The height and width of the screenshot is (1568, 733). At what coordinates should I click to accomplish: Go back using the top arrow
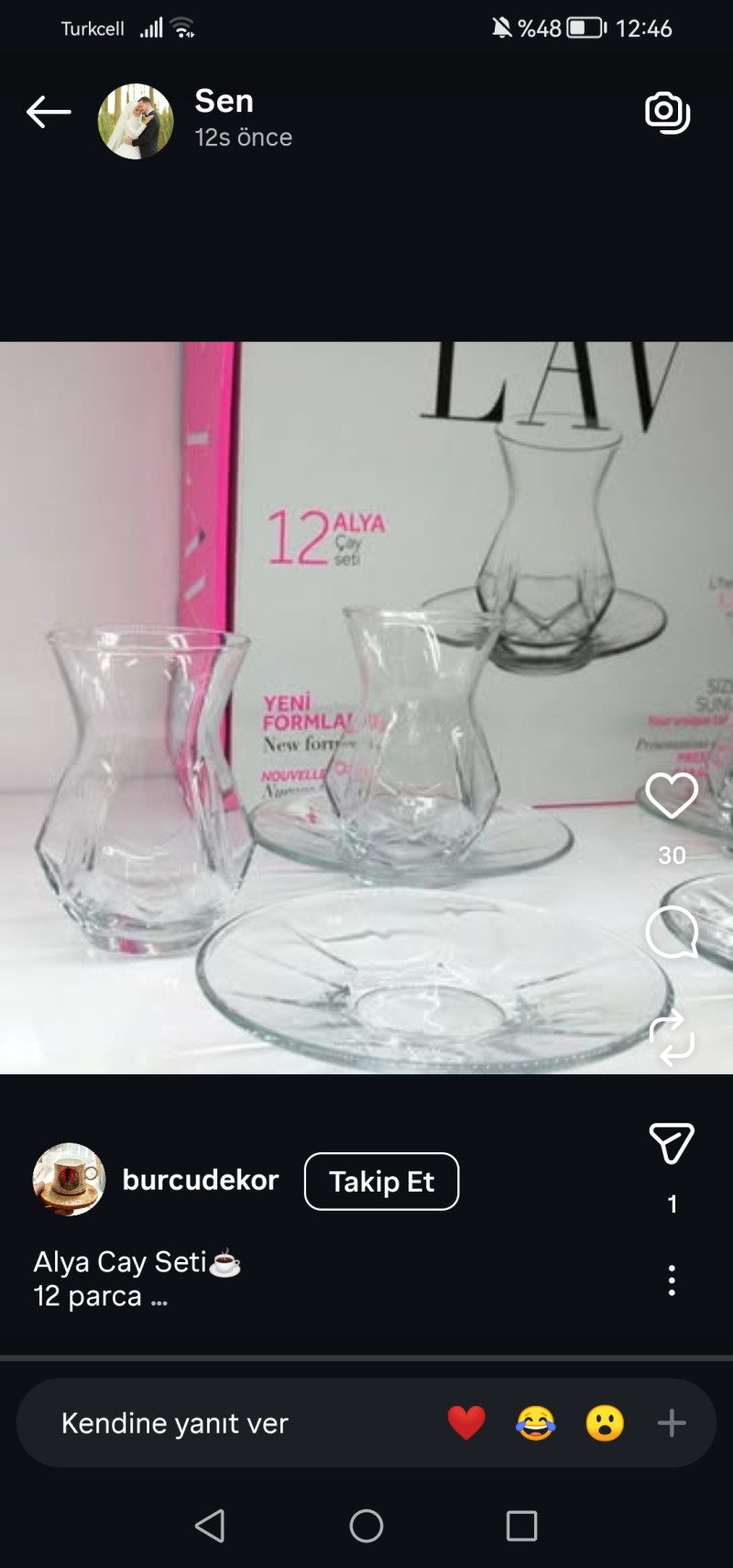(x=49, y=113)
